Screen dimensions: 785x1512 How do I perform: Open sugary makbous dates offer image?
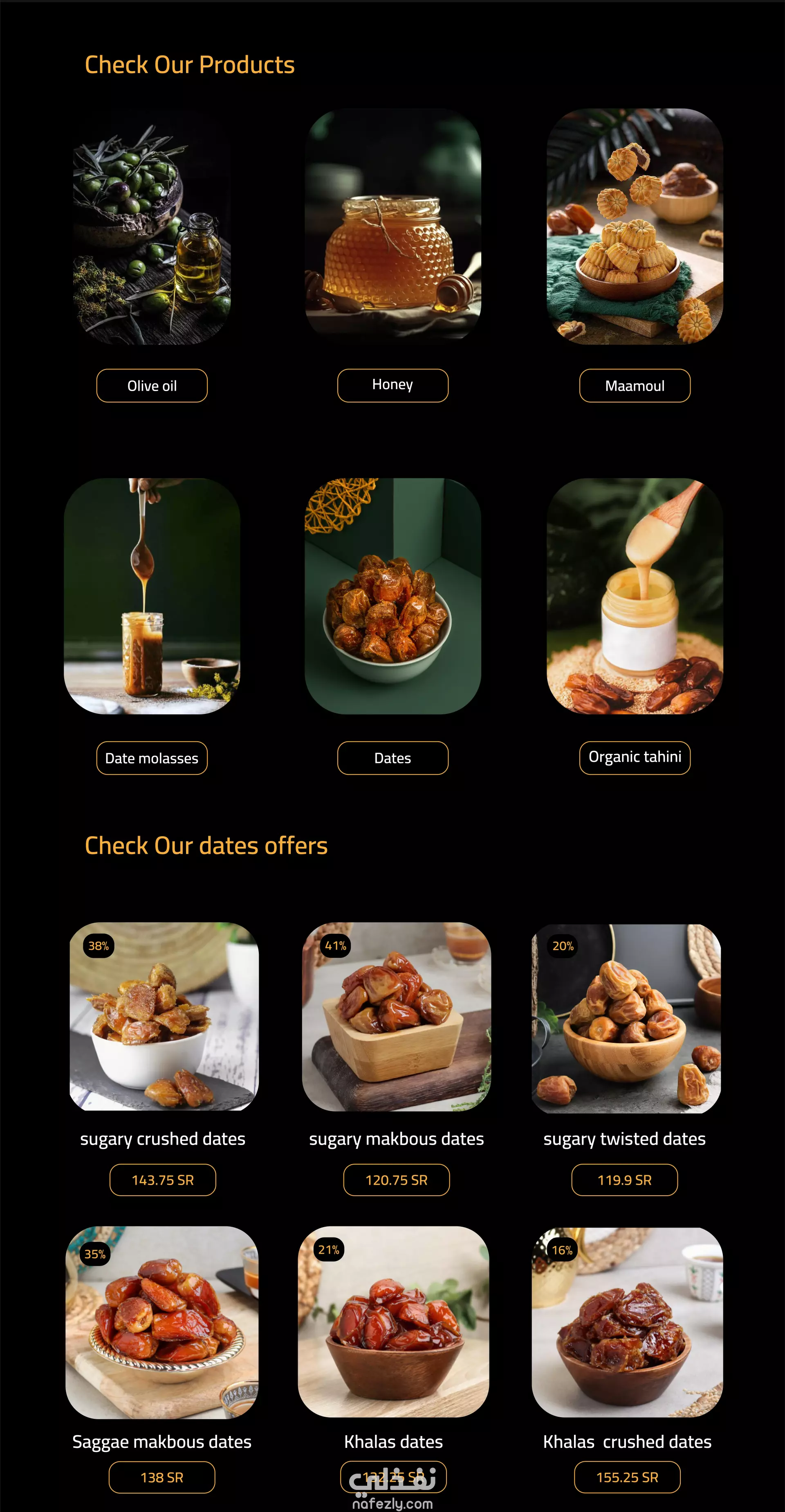pyautogui.click(x=396, y=1017)
